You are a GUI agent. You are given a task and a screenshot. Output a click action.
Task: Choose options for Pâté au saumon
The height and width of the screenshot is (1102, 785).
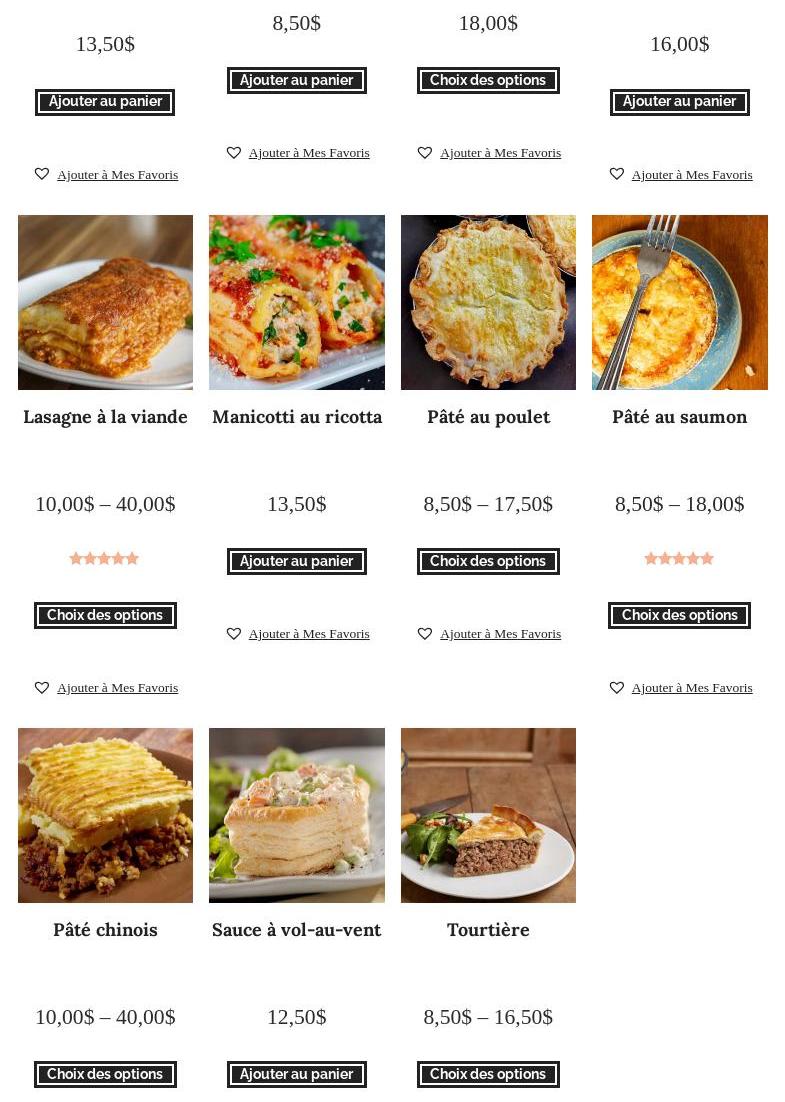680,615
